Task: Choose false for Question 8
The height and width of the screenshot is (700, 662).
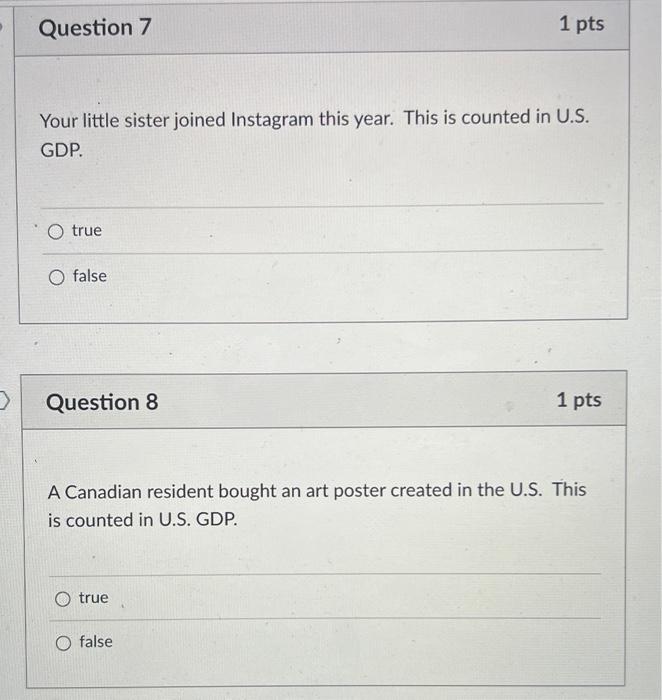Action: [64, 642]
